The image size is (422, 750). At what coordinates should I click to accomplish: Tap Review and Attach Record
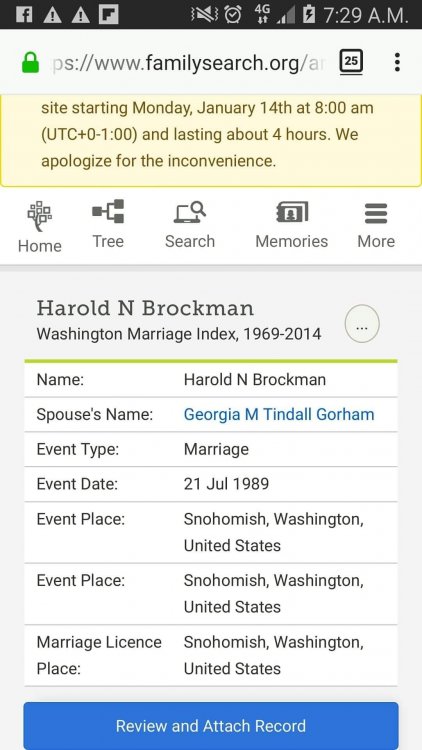(211, 725)
